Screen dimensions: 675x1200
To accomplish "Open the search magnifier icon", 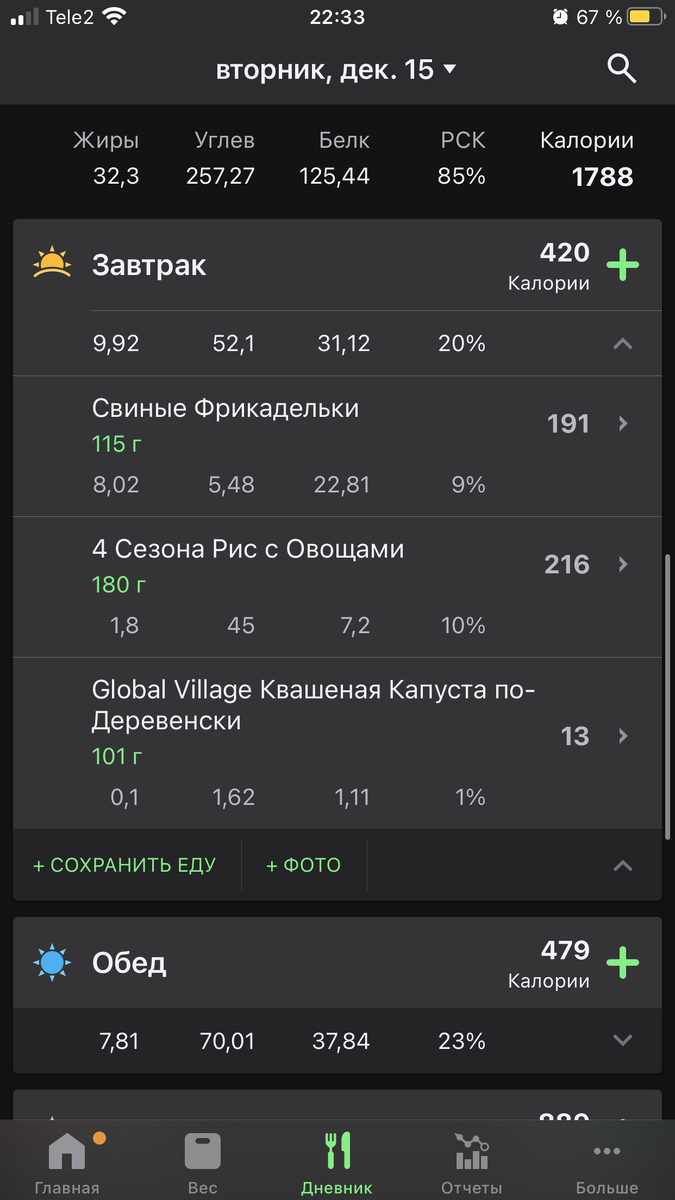I will point(621,69).
